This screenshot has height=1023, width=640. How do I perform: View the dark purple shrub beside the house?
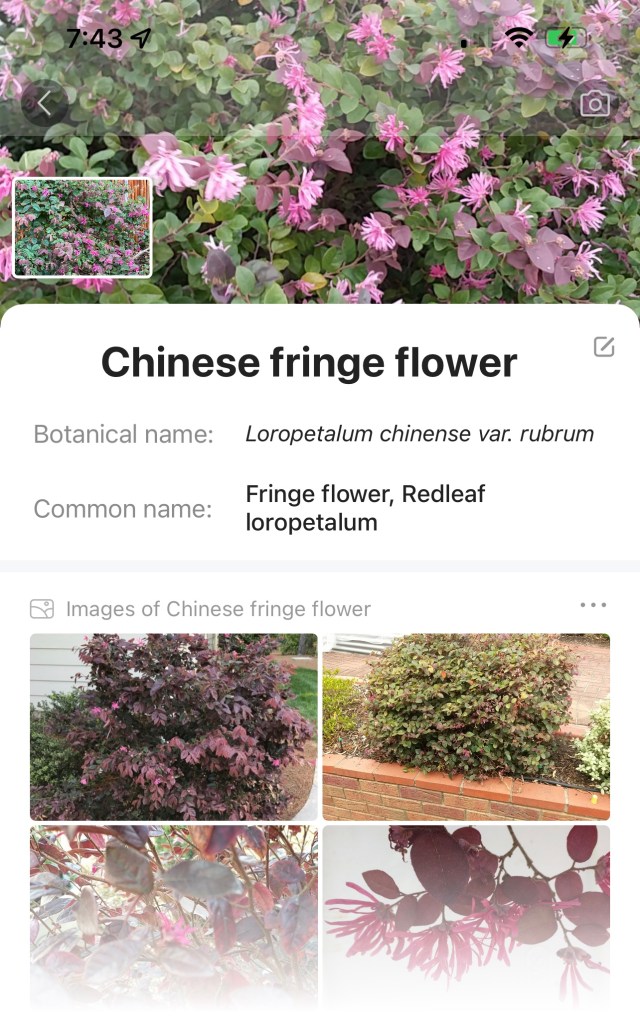(x=174, y=727)
